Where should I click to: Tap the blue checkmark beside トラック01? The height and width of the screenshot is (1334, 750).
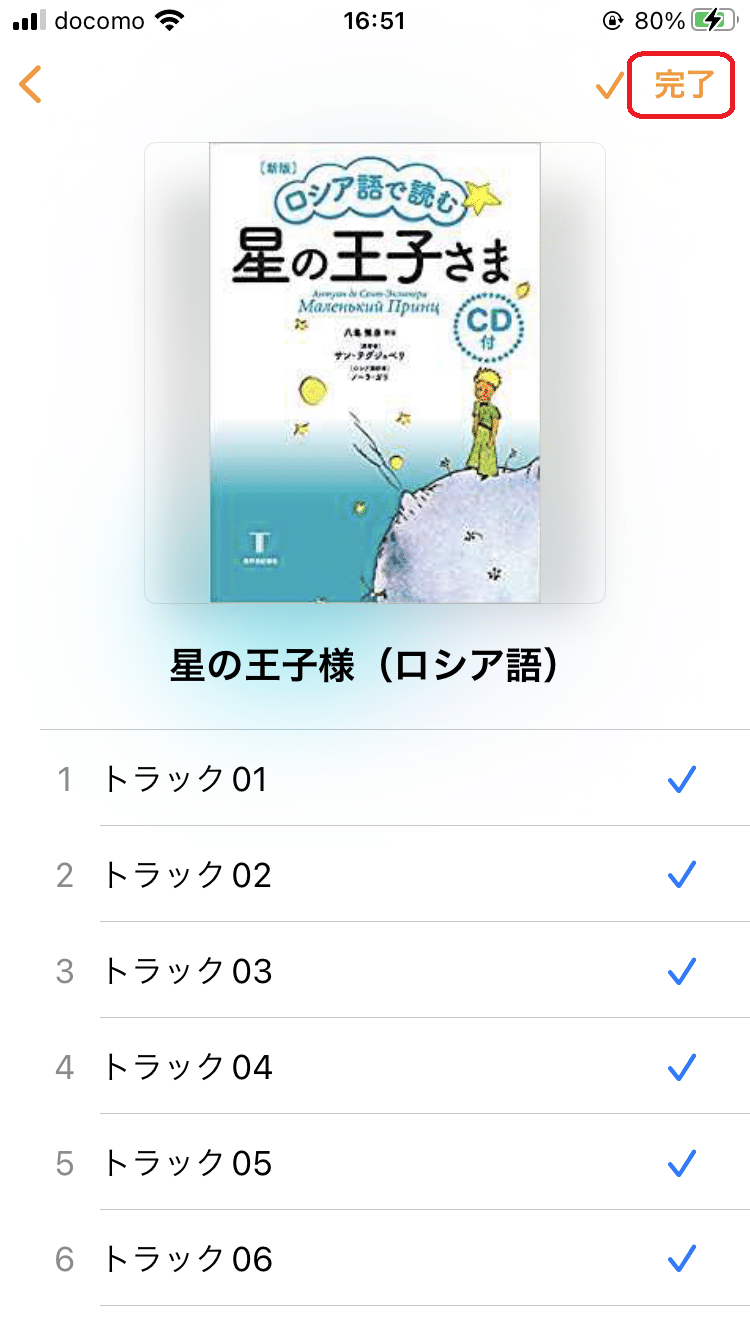(x=683, y=779)
